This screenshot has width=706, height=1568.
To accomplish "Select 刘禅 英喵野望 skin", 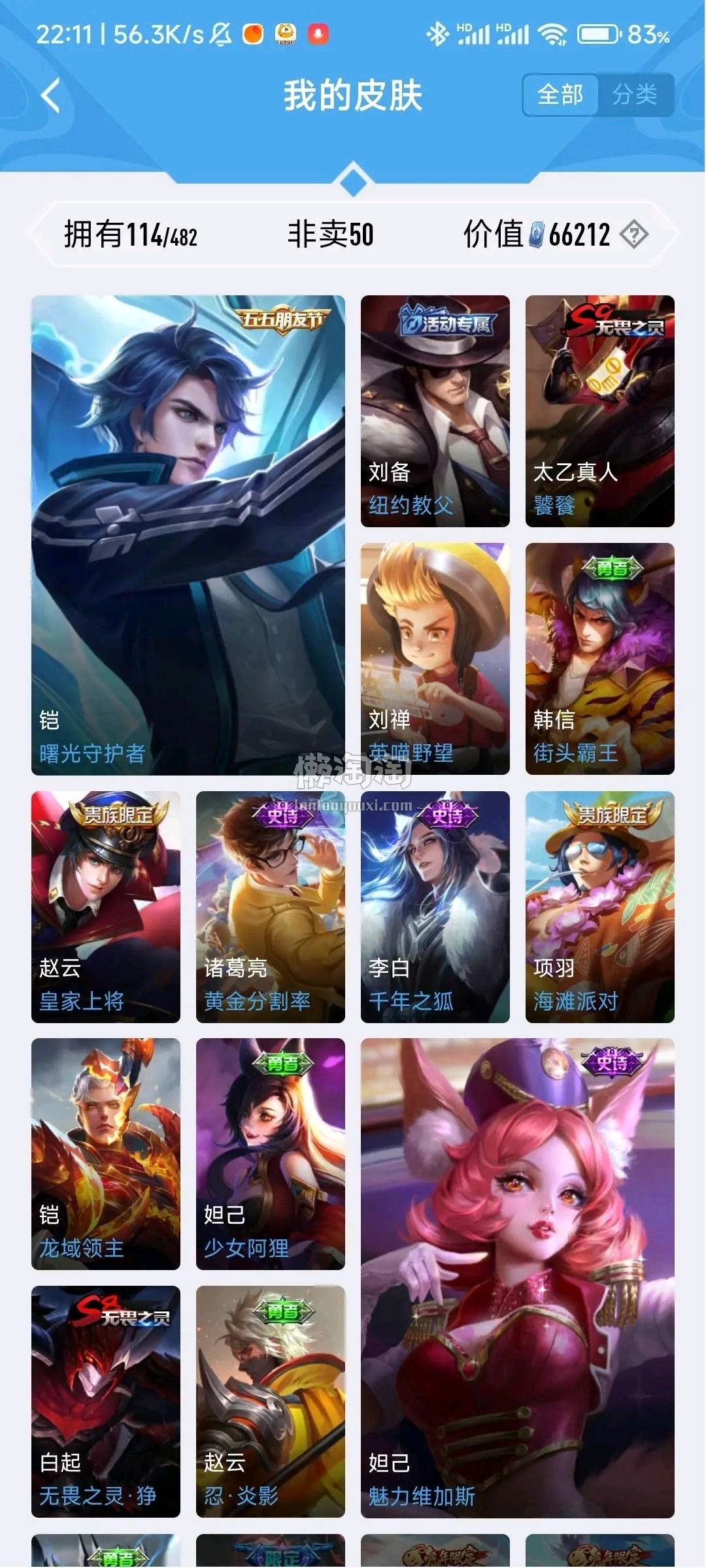I will click(435, 659).
